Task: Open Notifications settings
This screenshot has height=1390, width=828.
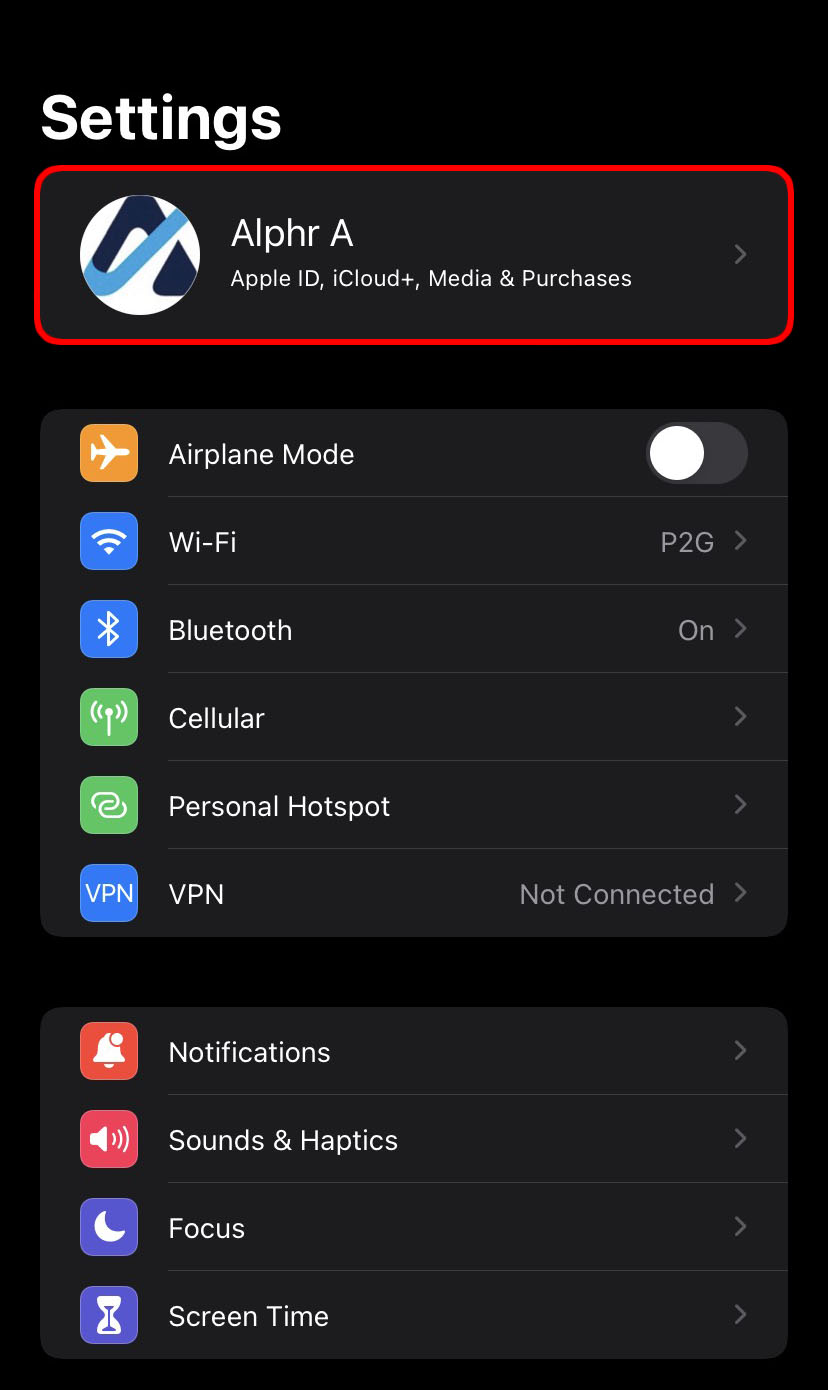Action: pos(414,1051)
